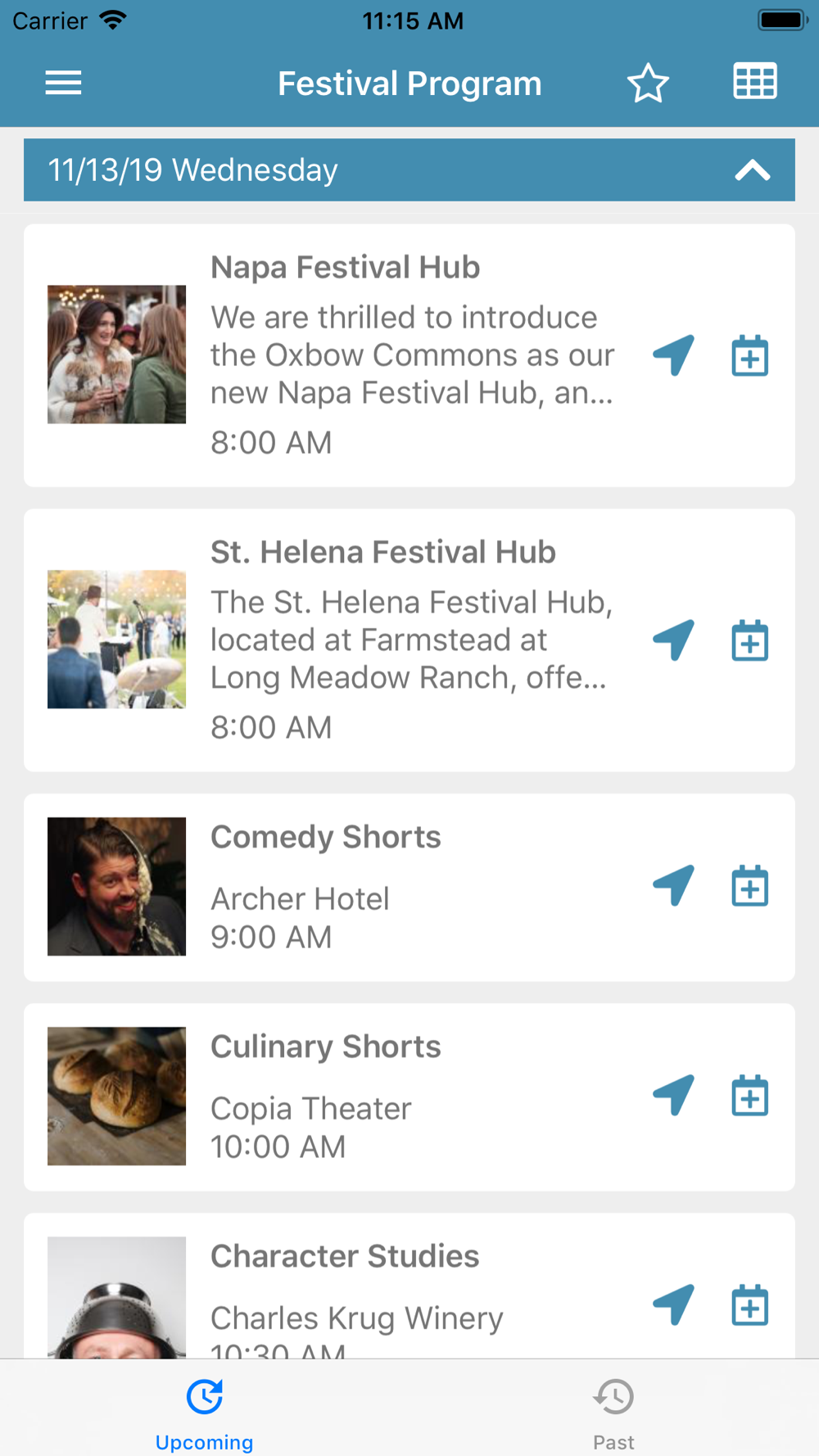Select the Upcoming tab
The width and height of the screenshot is (819, 1456).
pyautogui.click(x=204, y=1413)
